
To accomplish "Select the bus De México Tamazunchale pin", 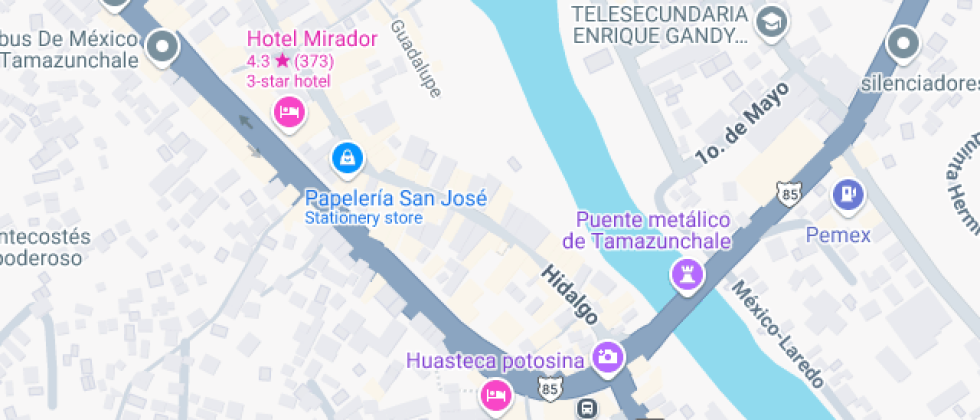I will pos(161,46).
